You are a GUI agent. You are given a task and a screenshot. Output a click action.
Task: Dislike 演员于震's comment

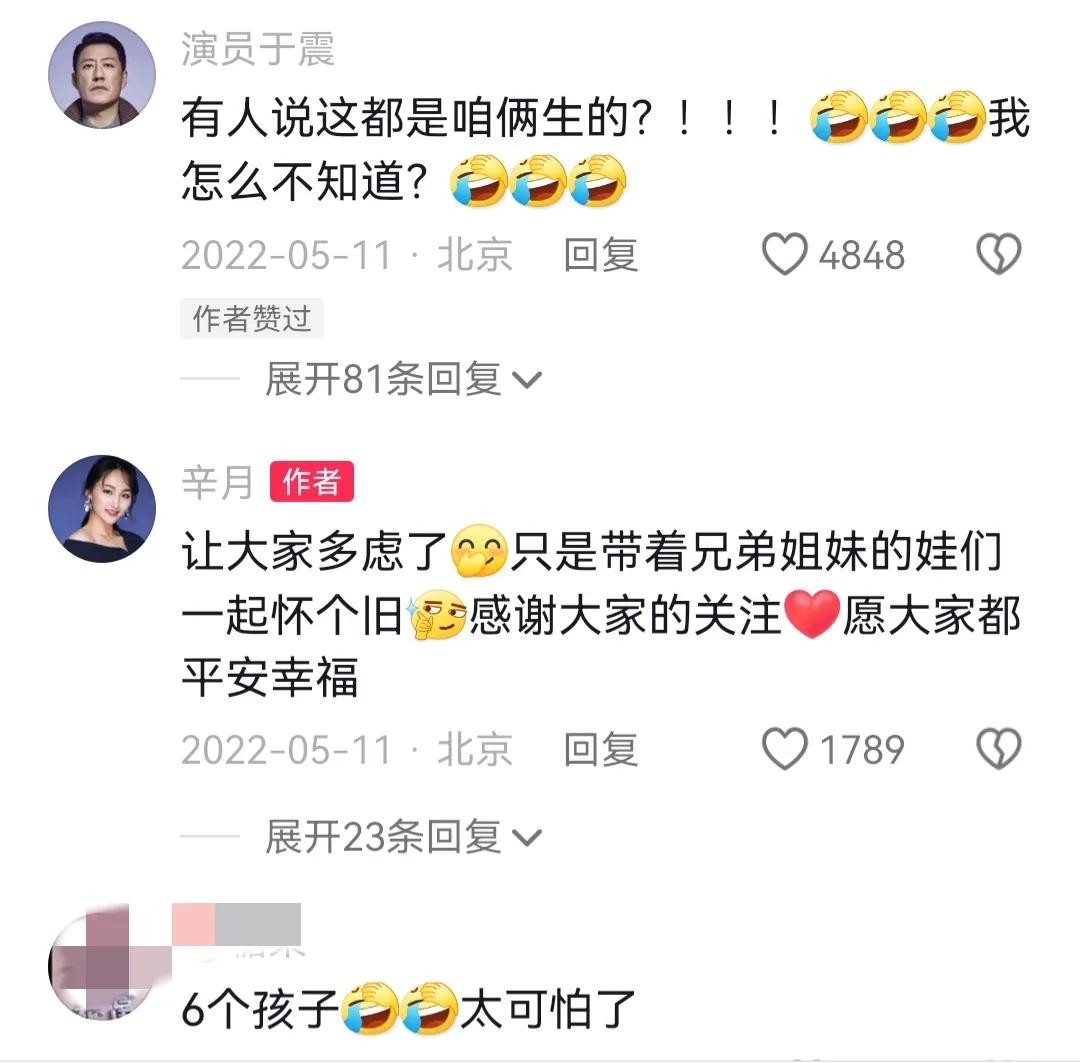tap(998, 255)
